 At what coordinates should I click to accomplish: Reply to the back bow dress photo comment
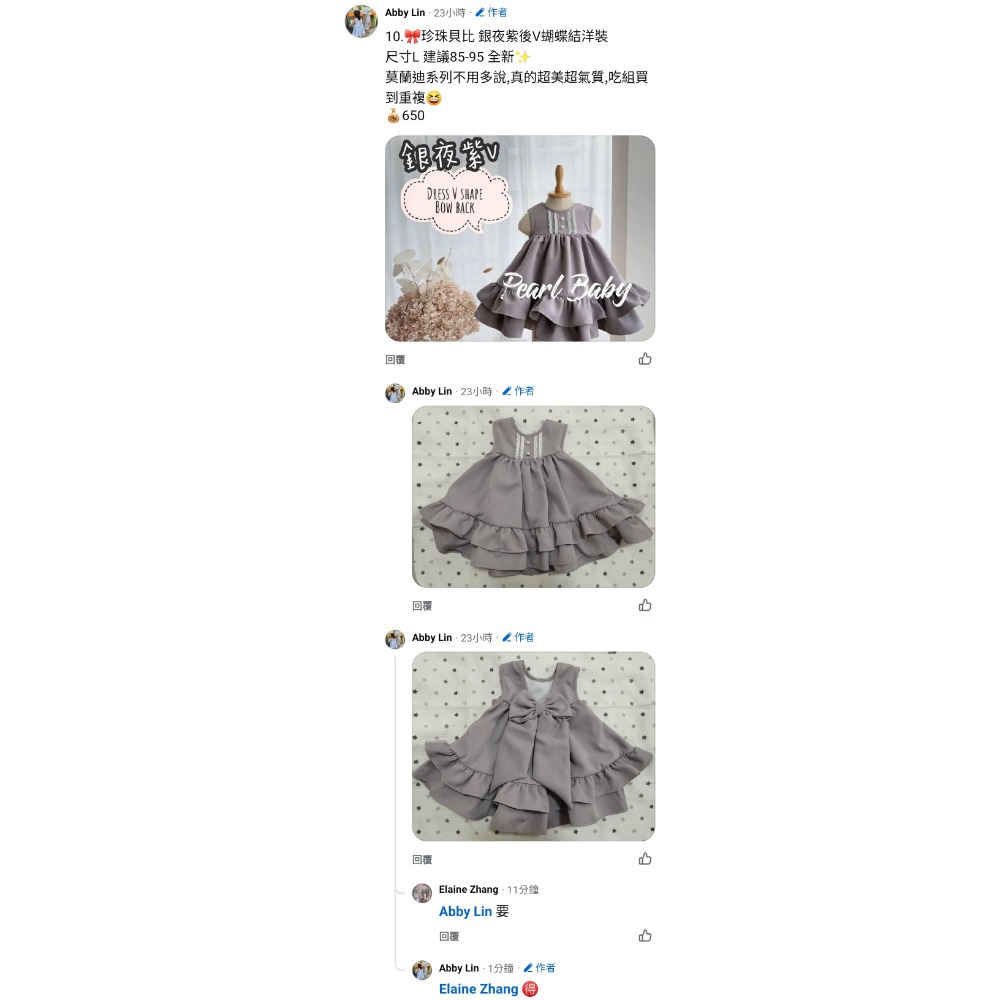(422, 860)
